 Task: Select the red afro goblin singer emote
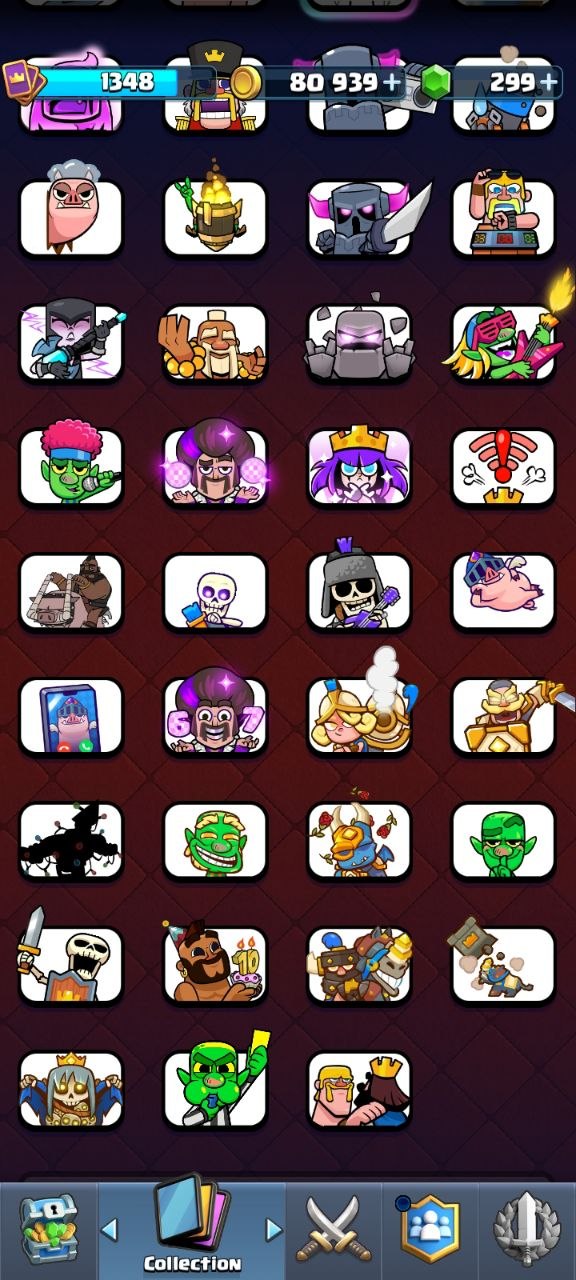(71, 464)
